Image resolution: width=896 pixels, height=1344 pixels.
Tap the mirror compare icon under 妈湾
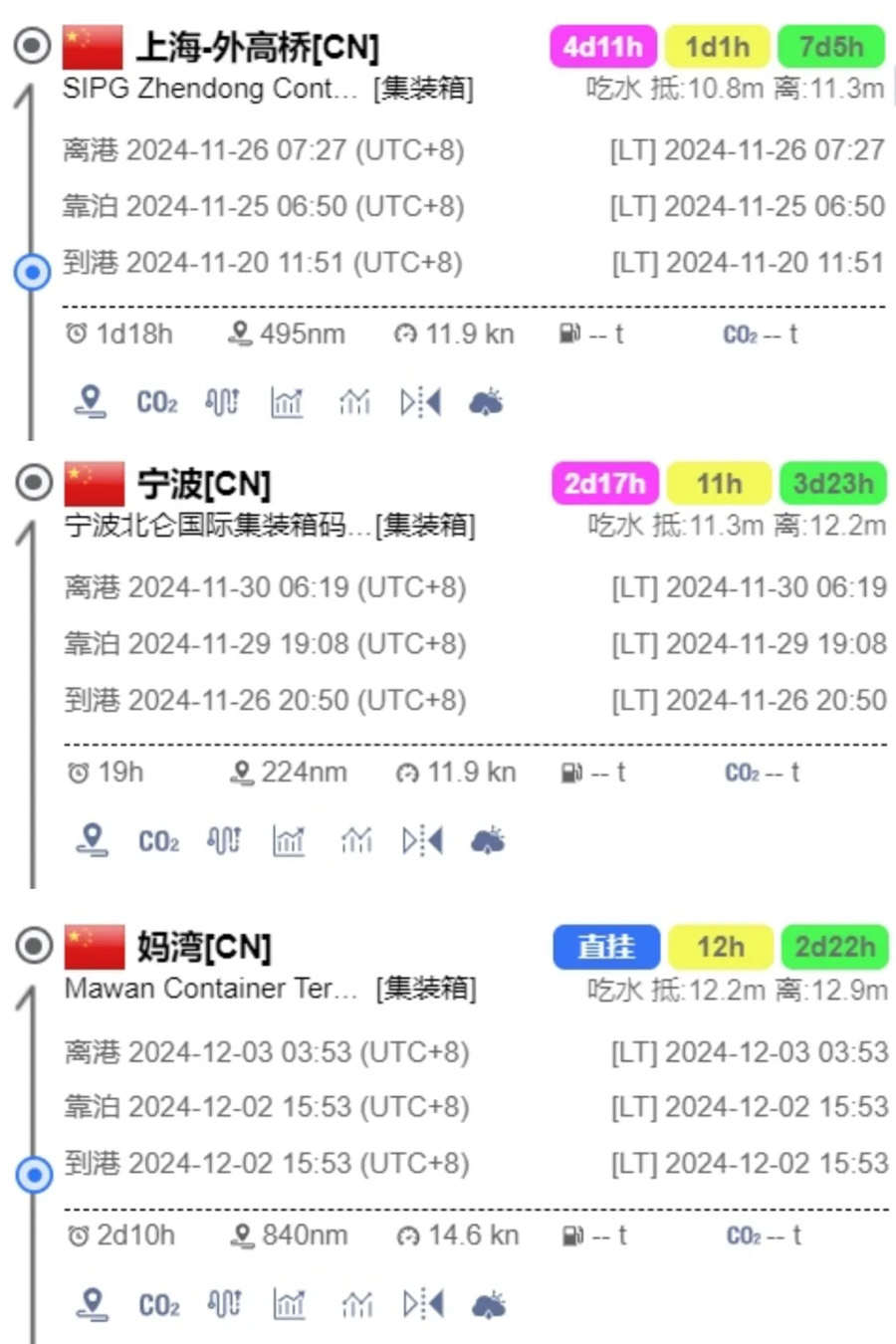(x=422, y=1304)
